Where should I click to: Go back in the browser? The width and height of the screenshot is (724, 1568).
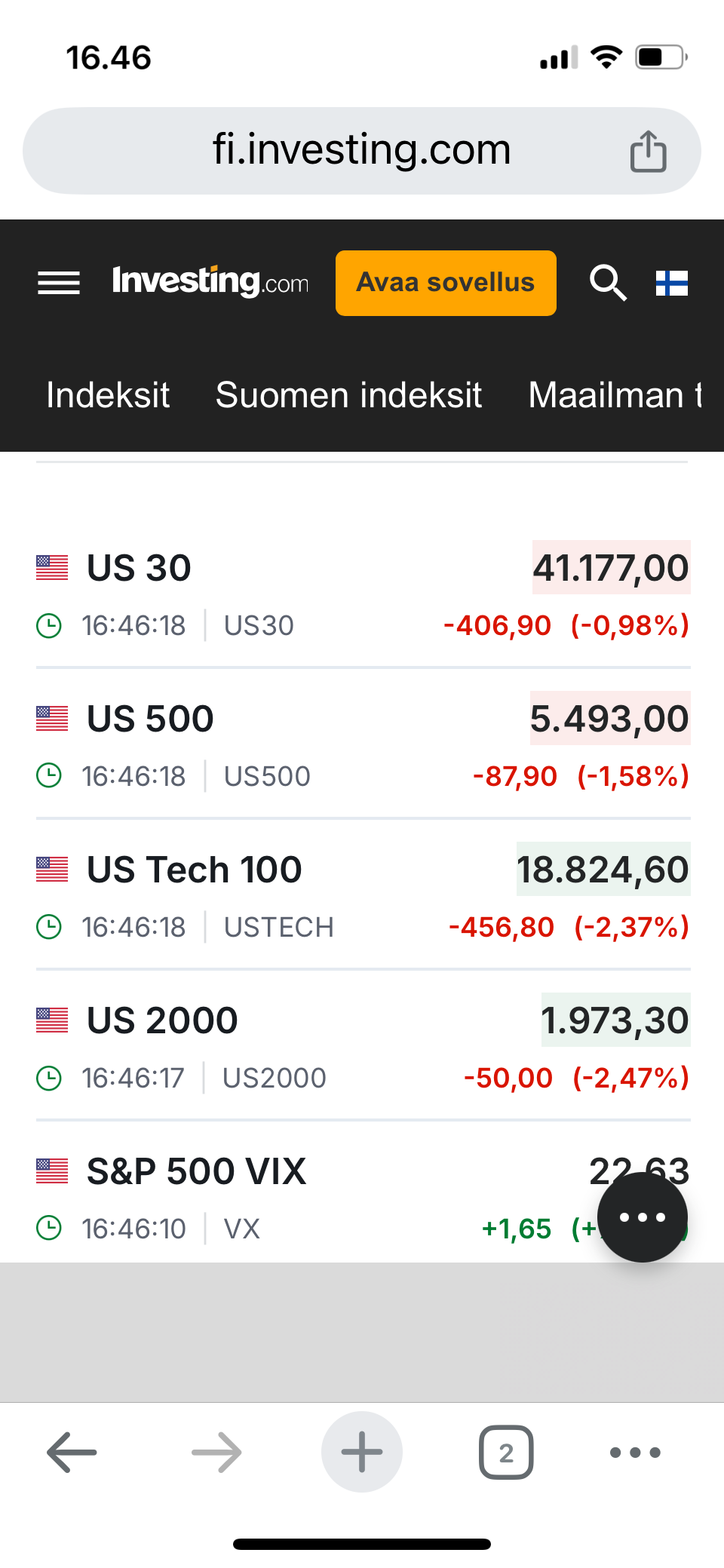(x=72, y=1452)
